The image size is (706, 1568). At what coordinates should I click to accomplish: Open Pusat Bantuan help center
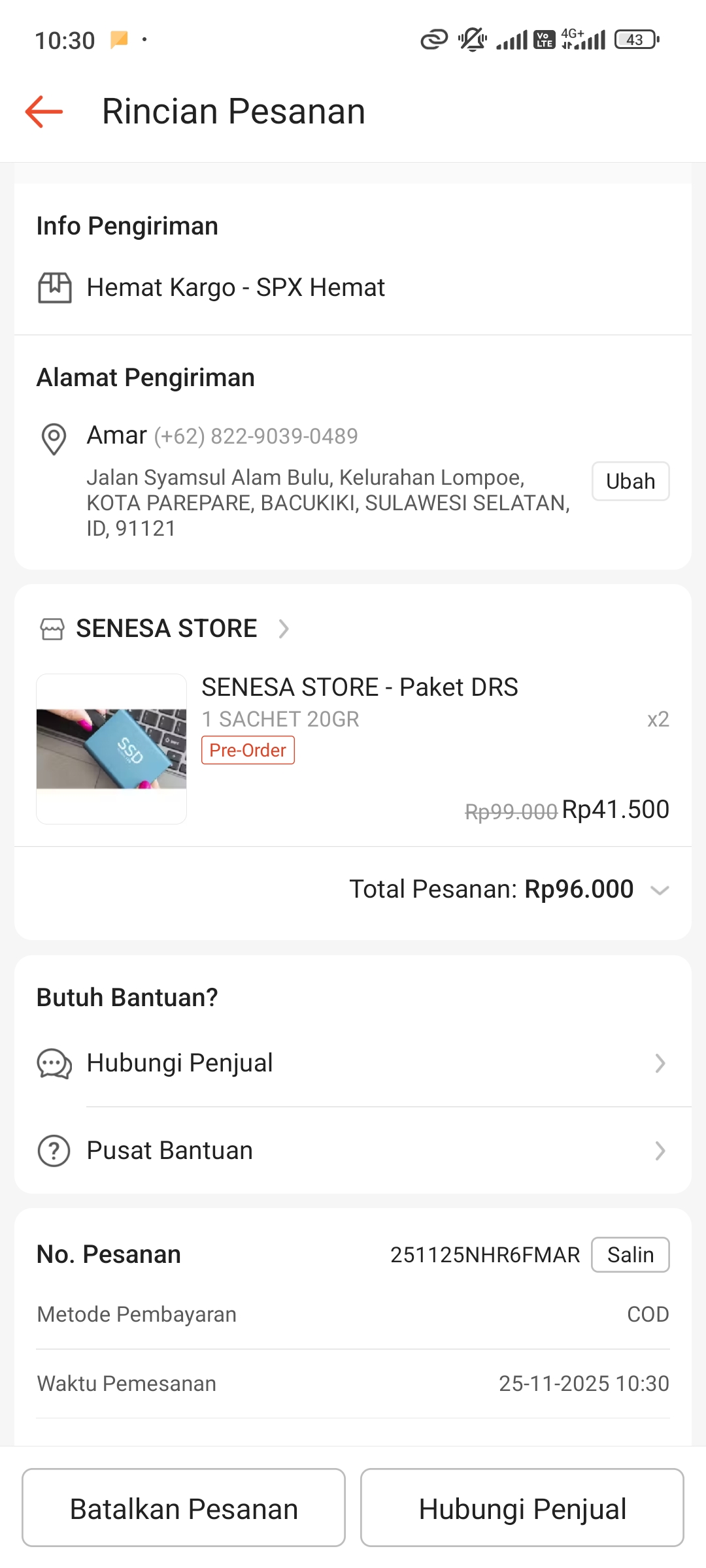353,1151
